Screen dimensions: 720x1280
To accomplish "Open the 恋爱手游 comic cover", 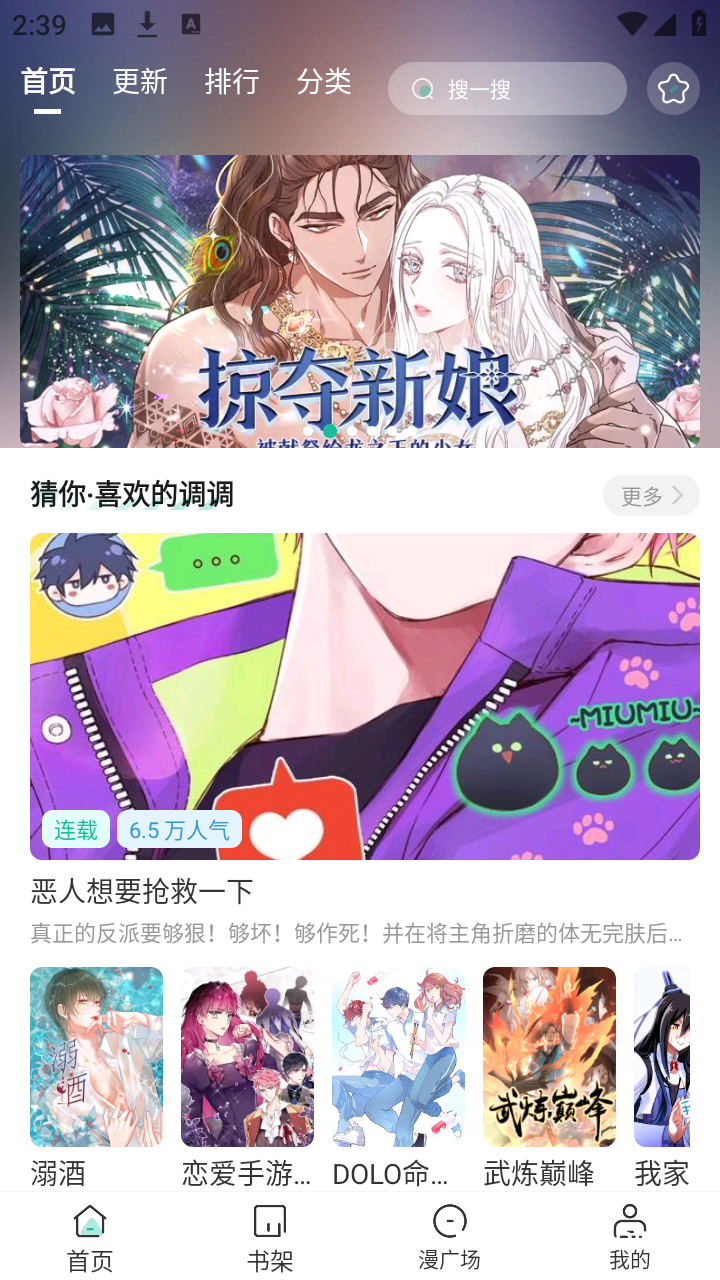I will pyautogui.click(x=247, y=1057).
